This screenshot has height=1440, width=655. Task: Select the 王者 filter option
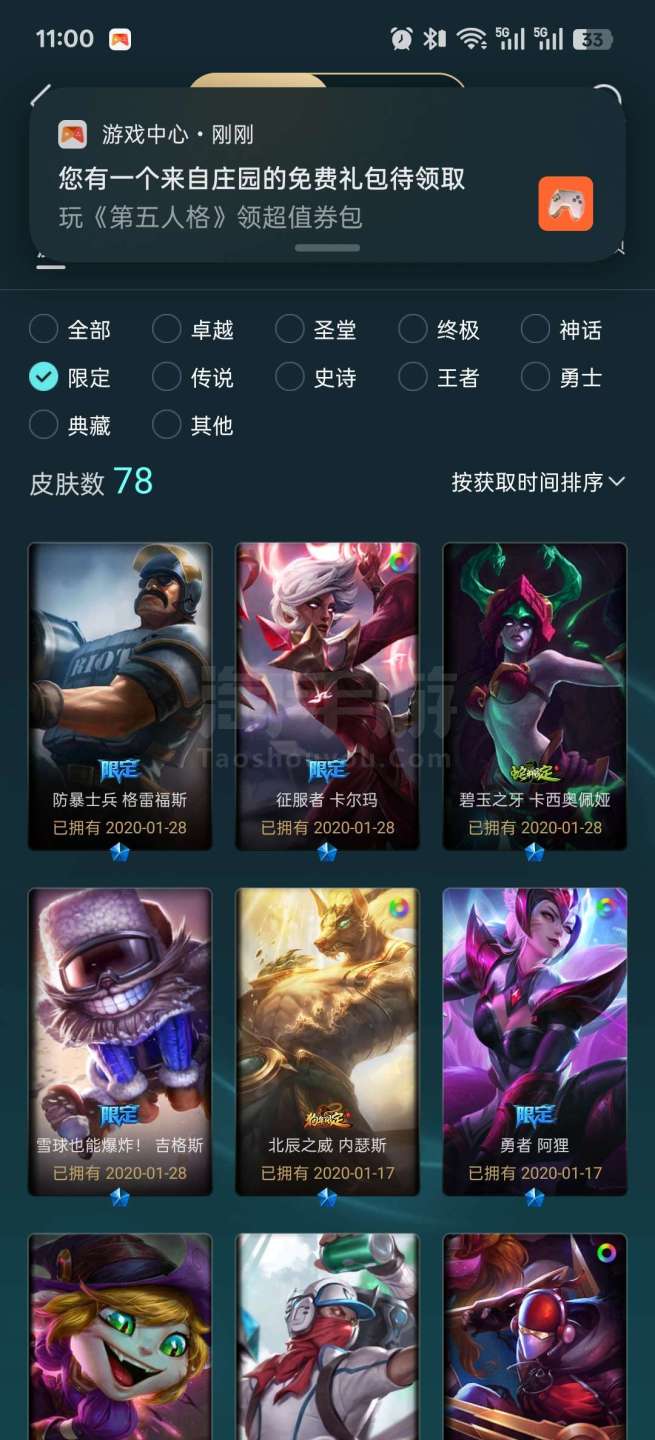click(x=439, y=377)
